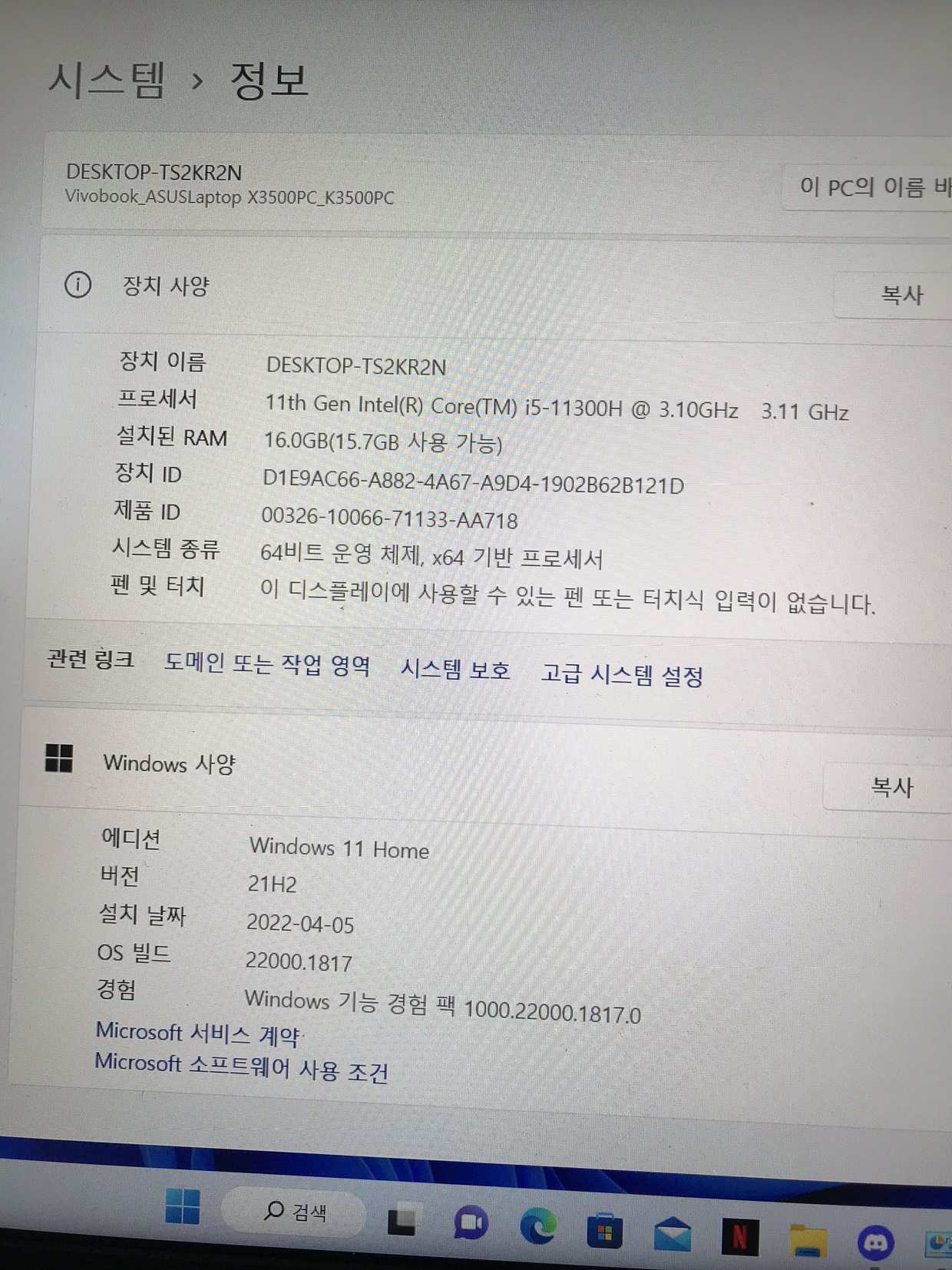This screenshot has height=1270, width=952.
Task: Open Microsoft 소프트웨어 사용 조건 link
Action: pos(241,1067)
